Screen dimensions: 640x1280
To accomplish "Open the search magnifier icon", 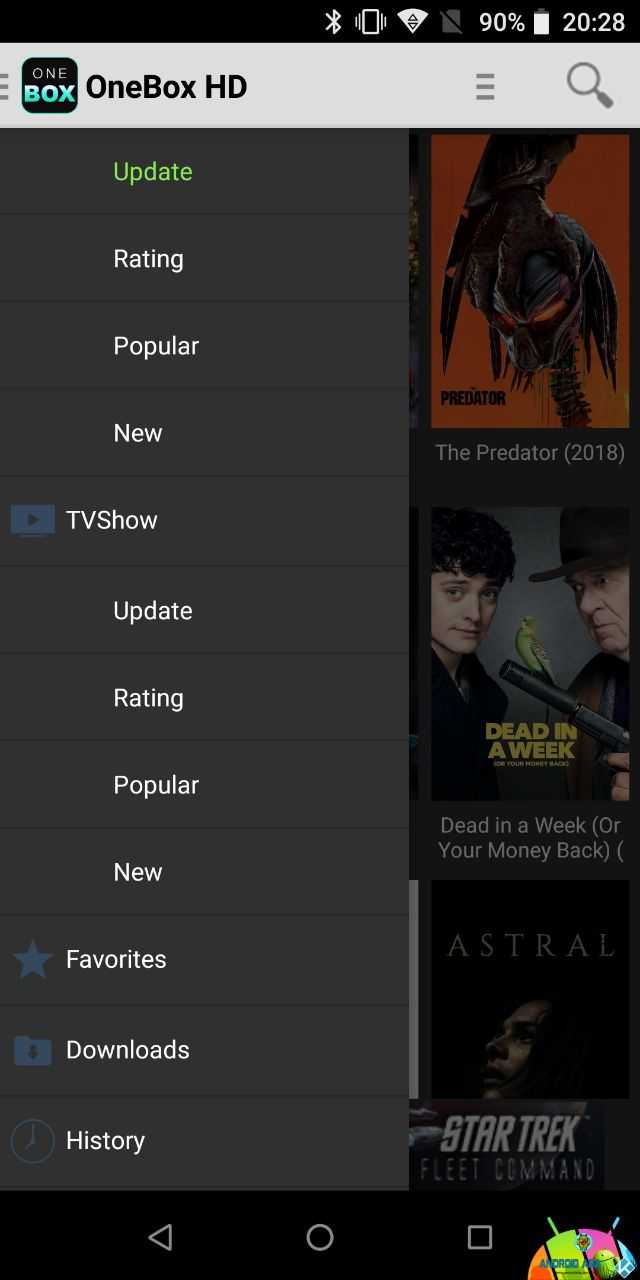I will [589, 86].
